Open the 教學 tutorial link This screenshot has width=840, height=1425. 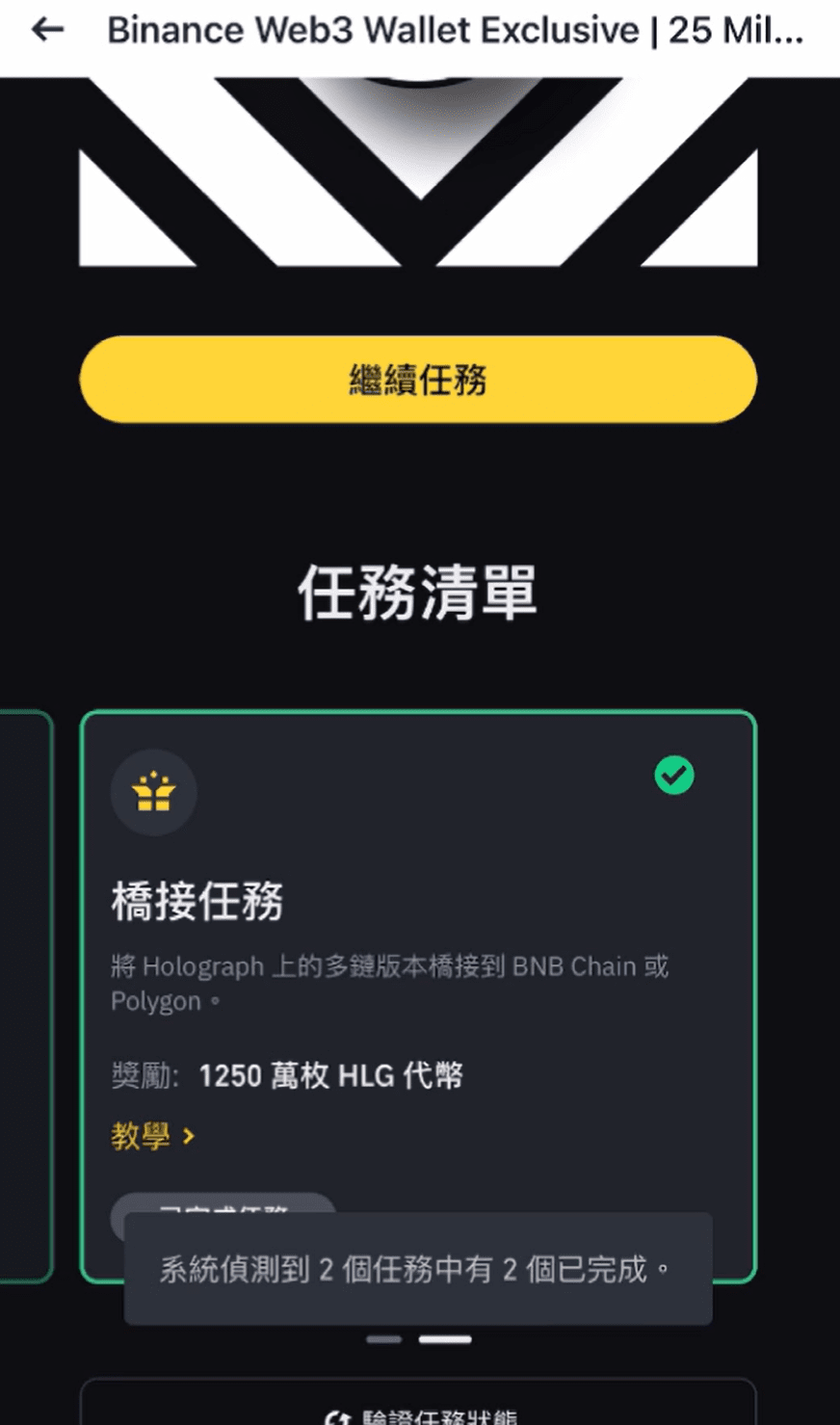pyautogui.click(x=153, y=1136)
